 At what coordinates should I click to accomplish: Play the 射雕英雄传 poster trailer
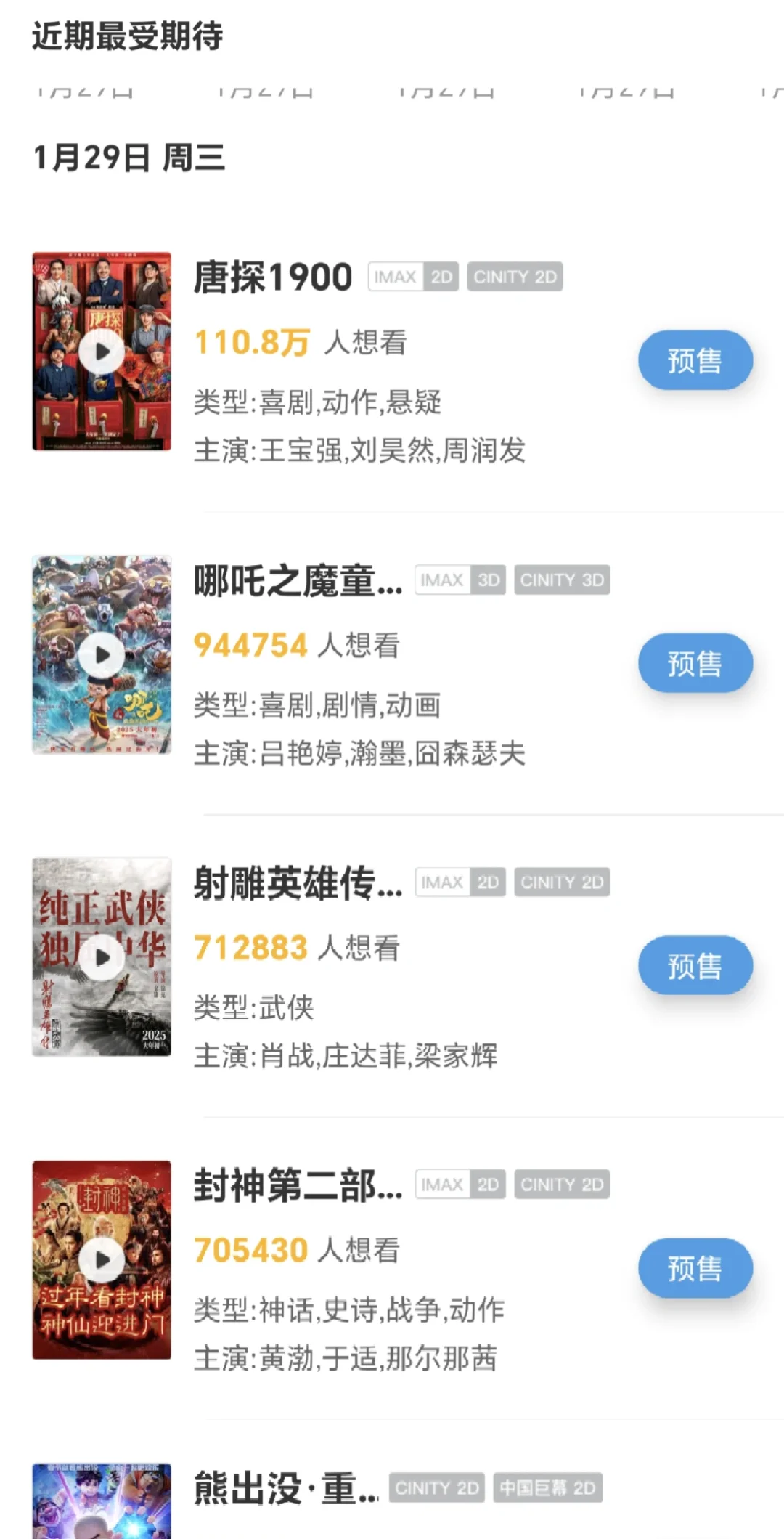(x=102, y=957)
